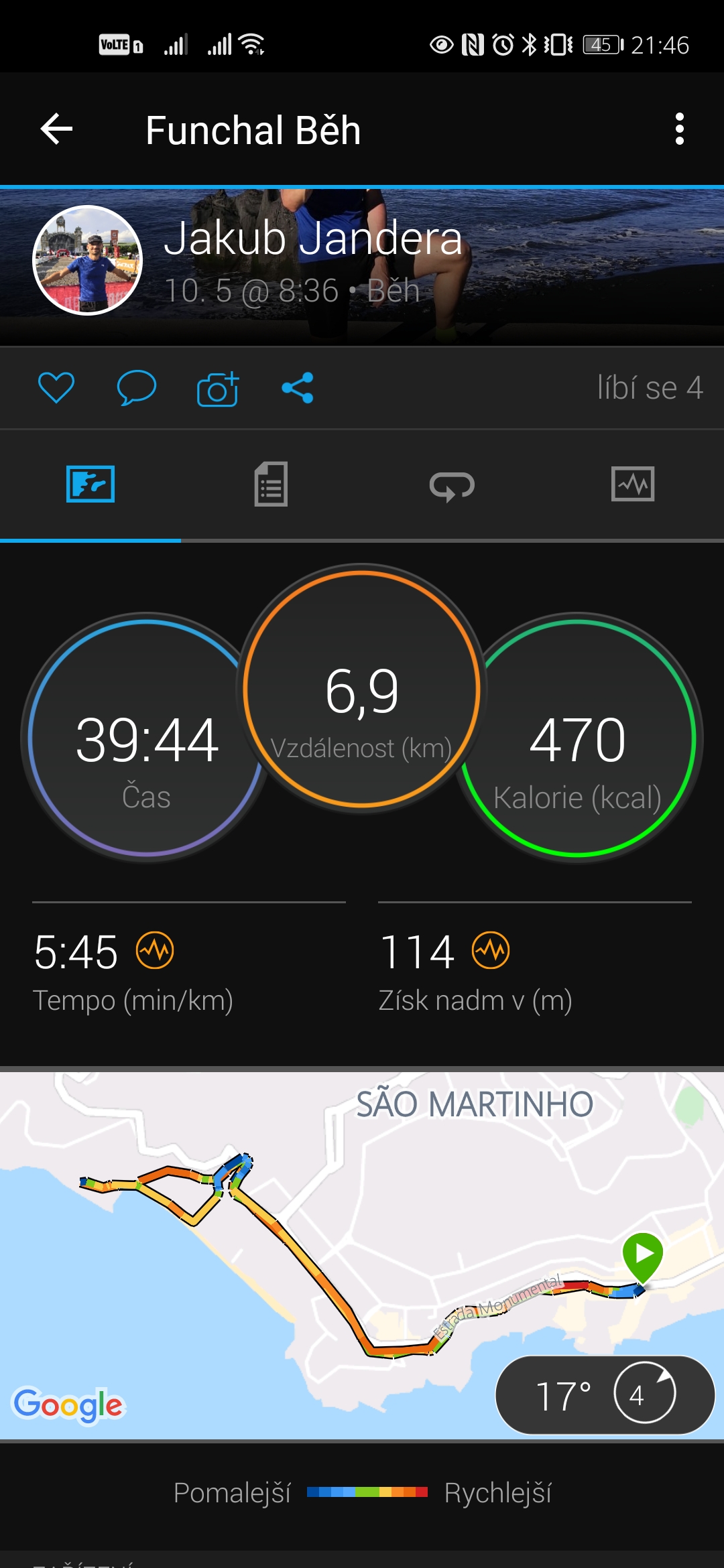The image size is (724, 1568).
Task: Add a photo with the camera icon
Action: [218, 389]
